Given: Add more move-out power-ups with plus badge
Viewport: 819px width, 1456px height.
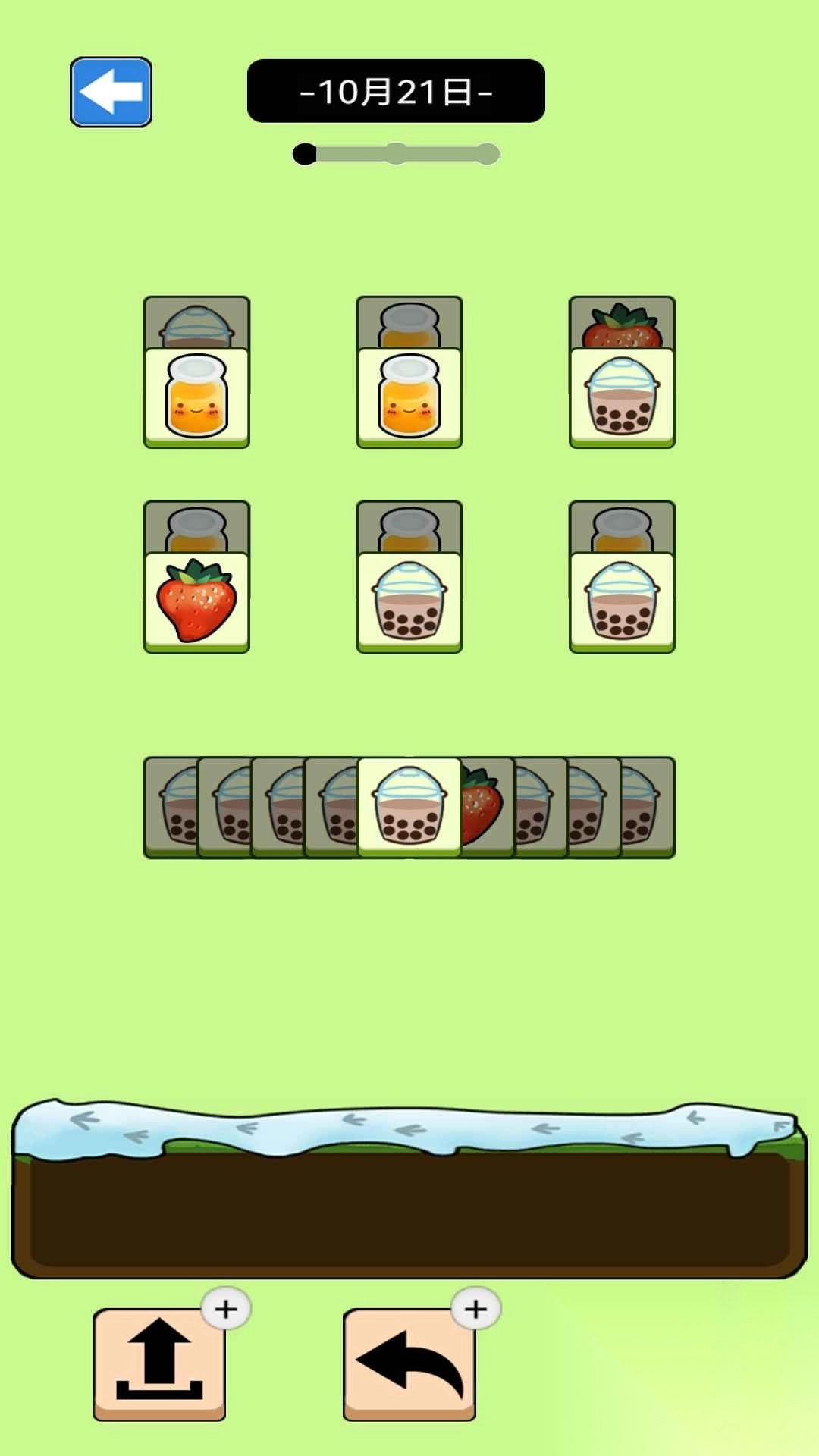Looking at the screenshot, I should (x=226, y=1309).
